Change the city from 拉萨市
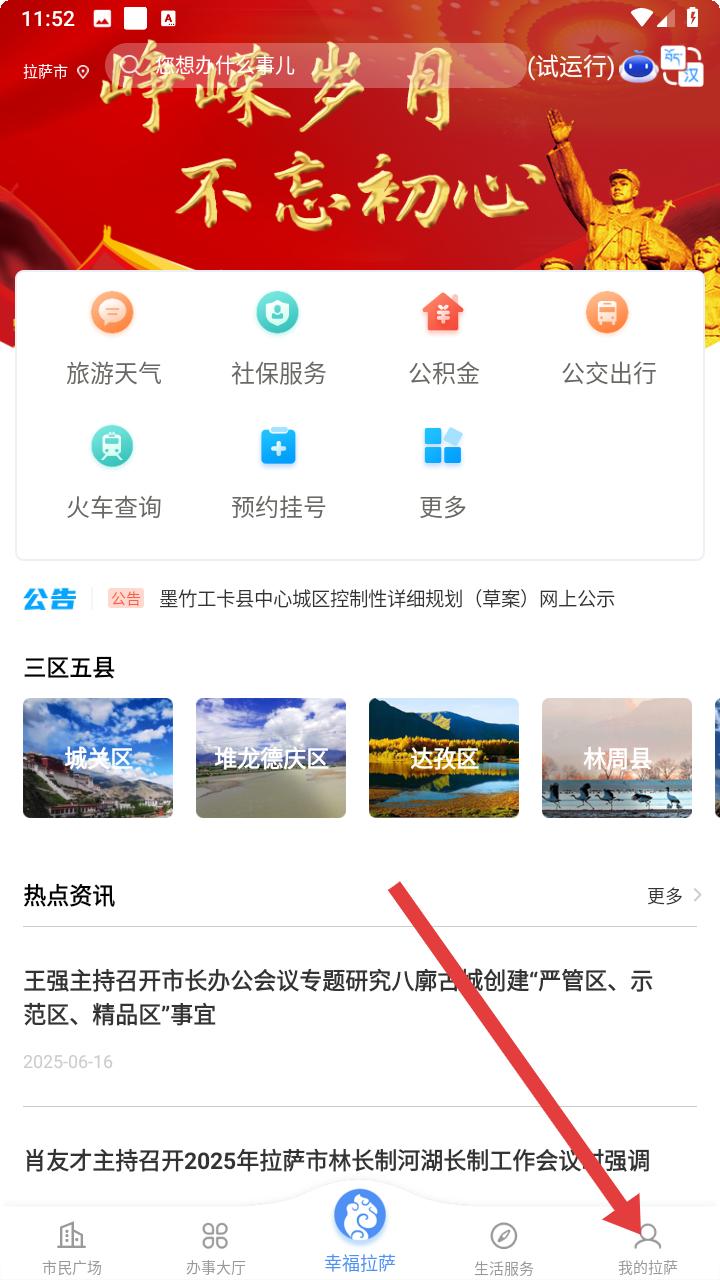 pyautogui.click(x=56, y=72)
